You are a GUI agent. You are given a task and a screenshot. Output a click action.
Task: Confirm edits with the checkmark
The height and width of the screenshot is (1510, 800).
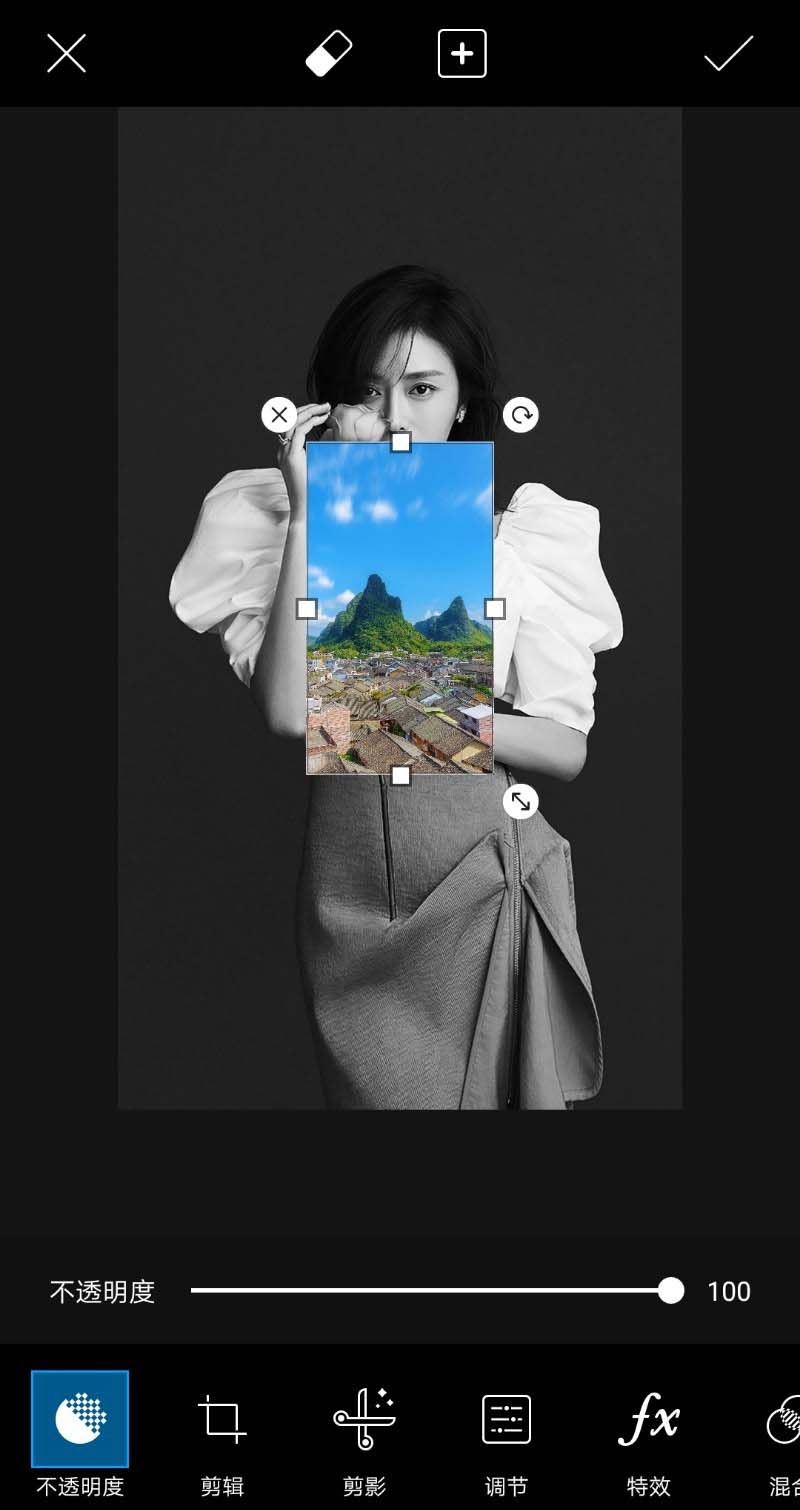point(728,53)
